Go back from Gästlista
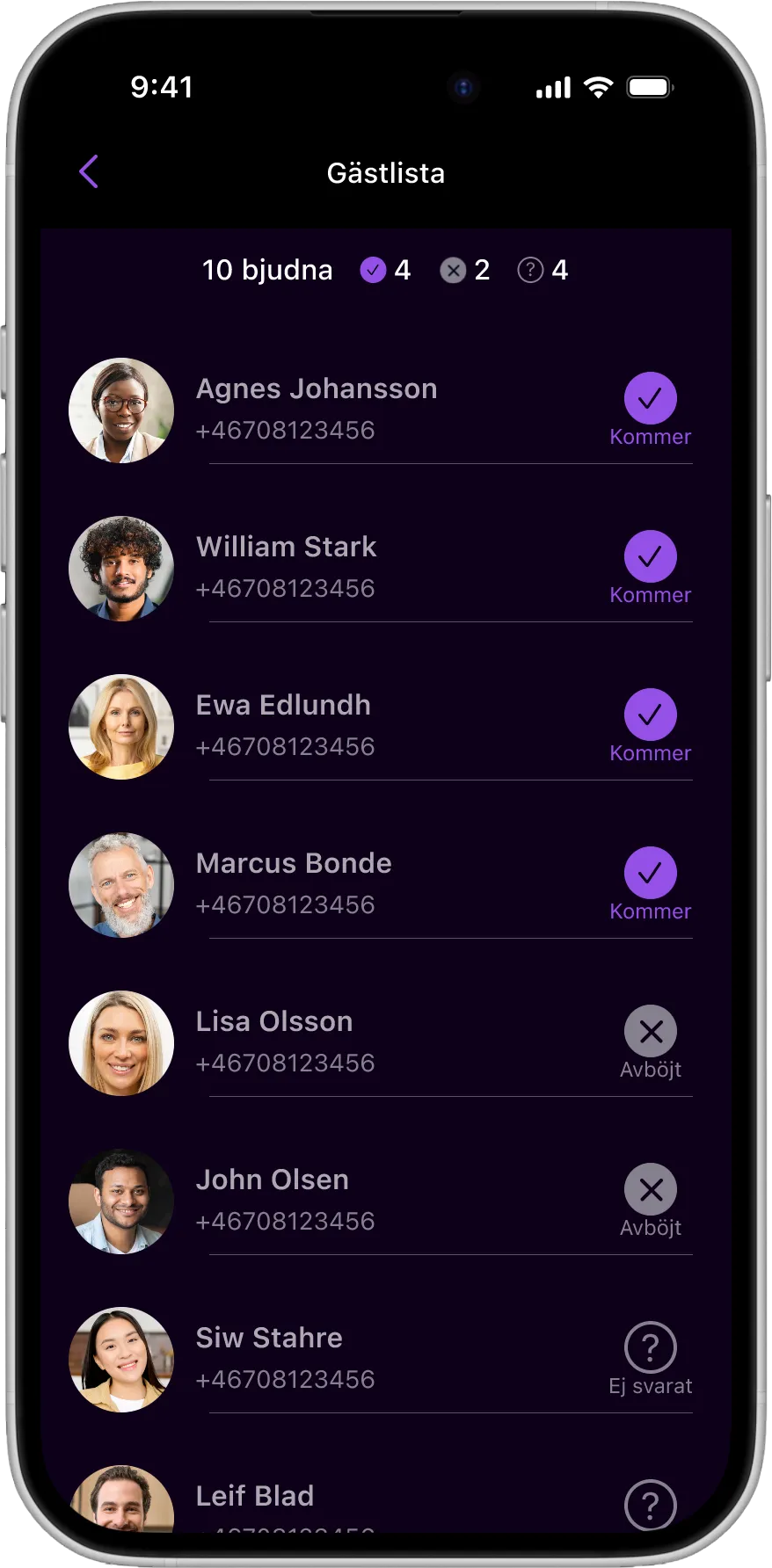The height and width of the screenshot is (1568, 772). [x=89, y=172]
